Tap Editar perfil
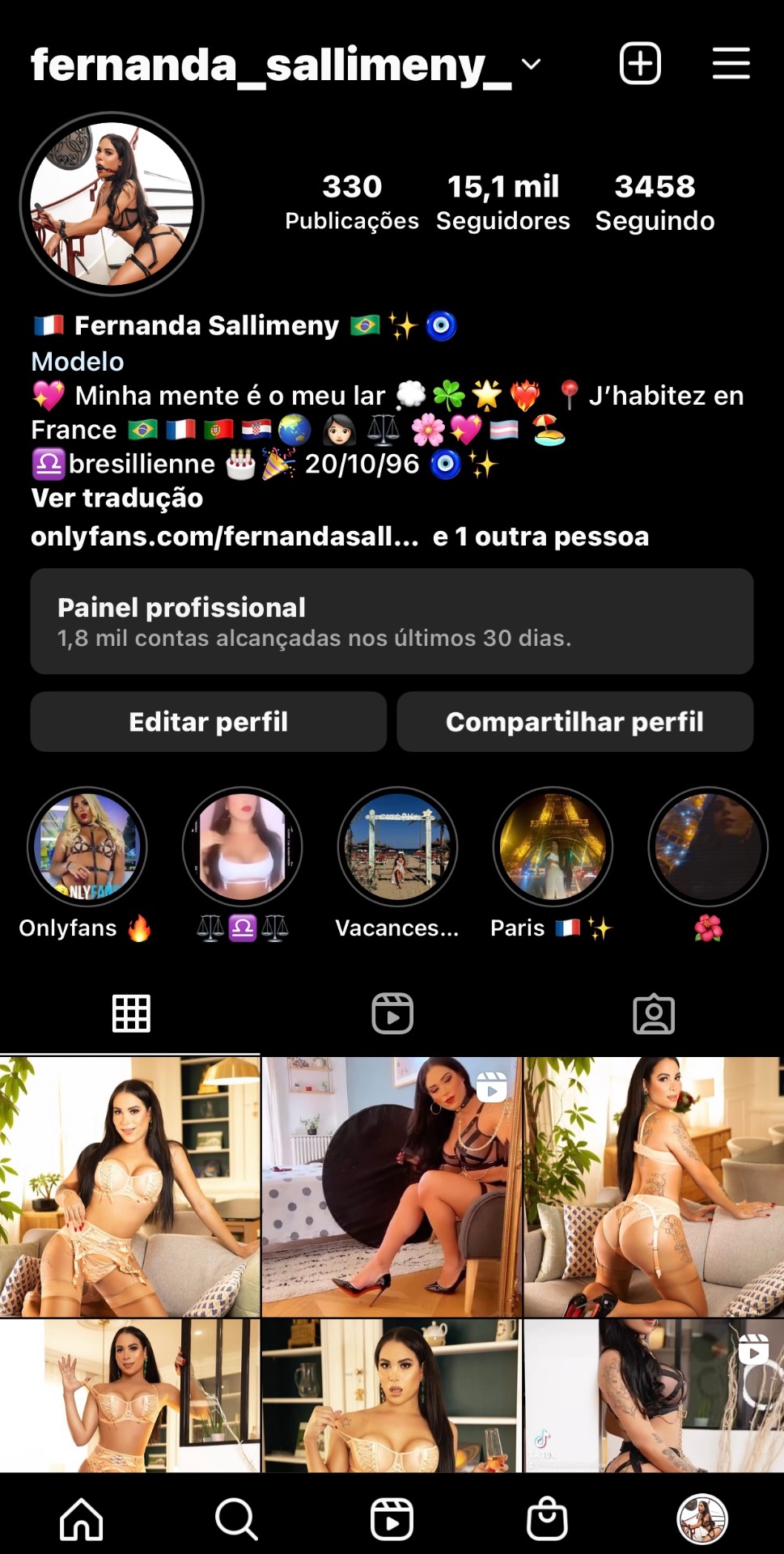This screenshot has width=784, height=1554. 208,721
